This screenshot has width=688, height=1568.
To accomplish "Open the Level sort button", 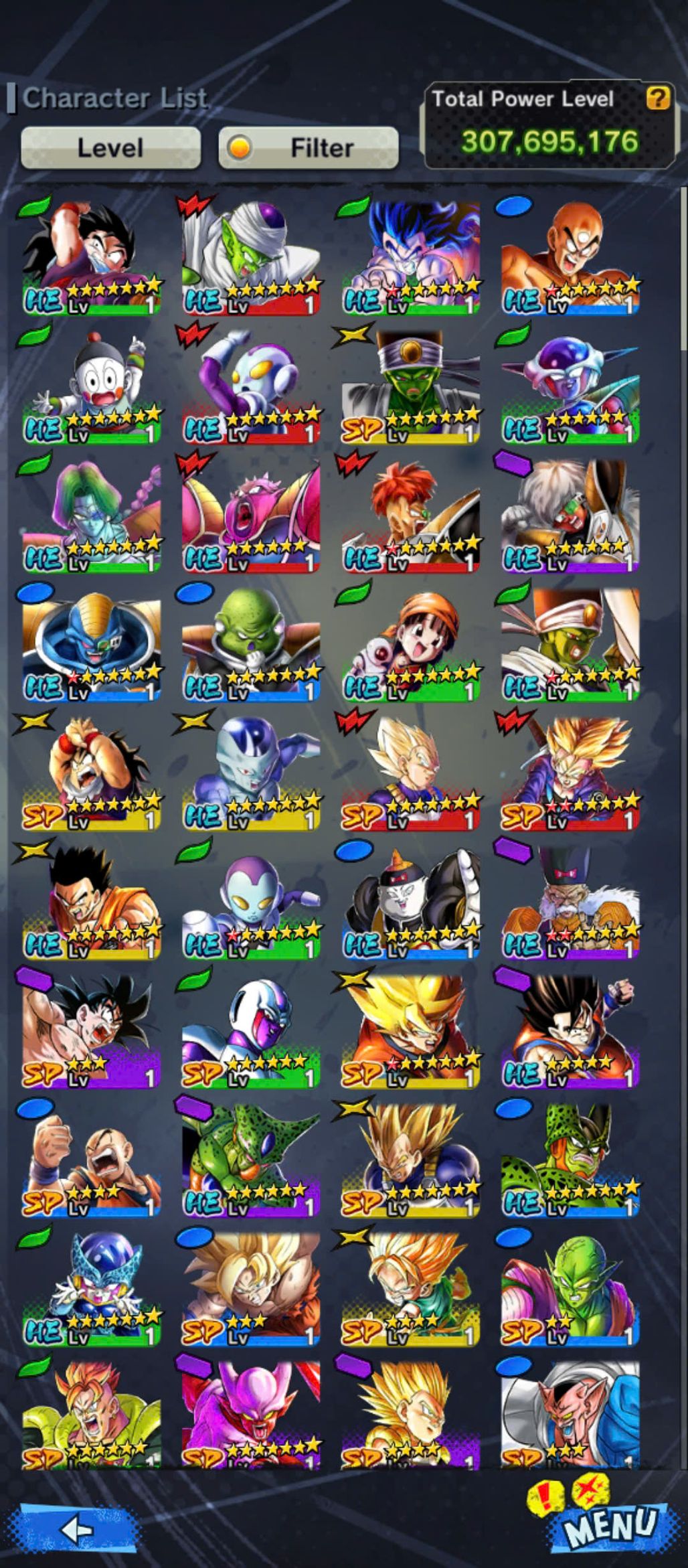I will [110, 147].
